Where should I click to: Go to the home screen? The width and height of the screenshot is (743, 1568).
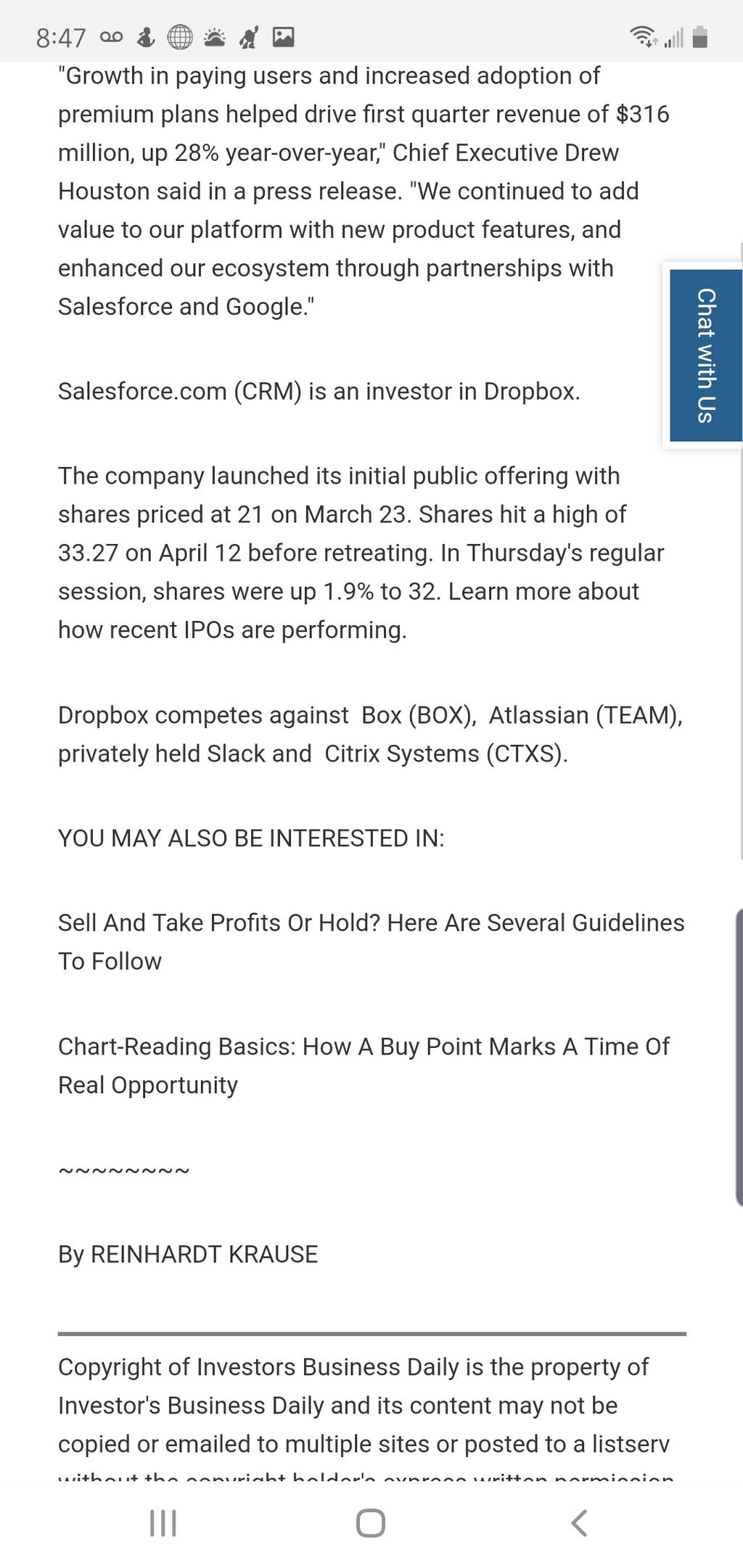[x=371, y=1523]
